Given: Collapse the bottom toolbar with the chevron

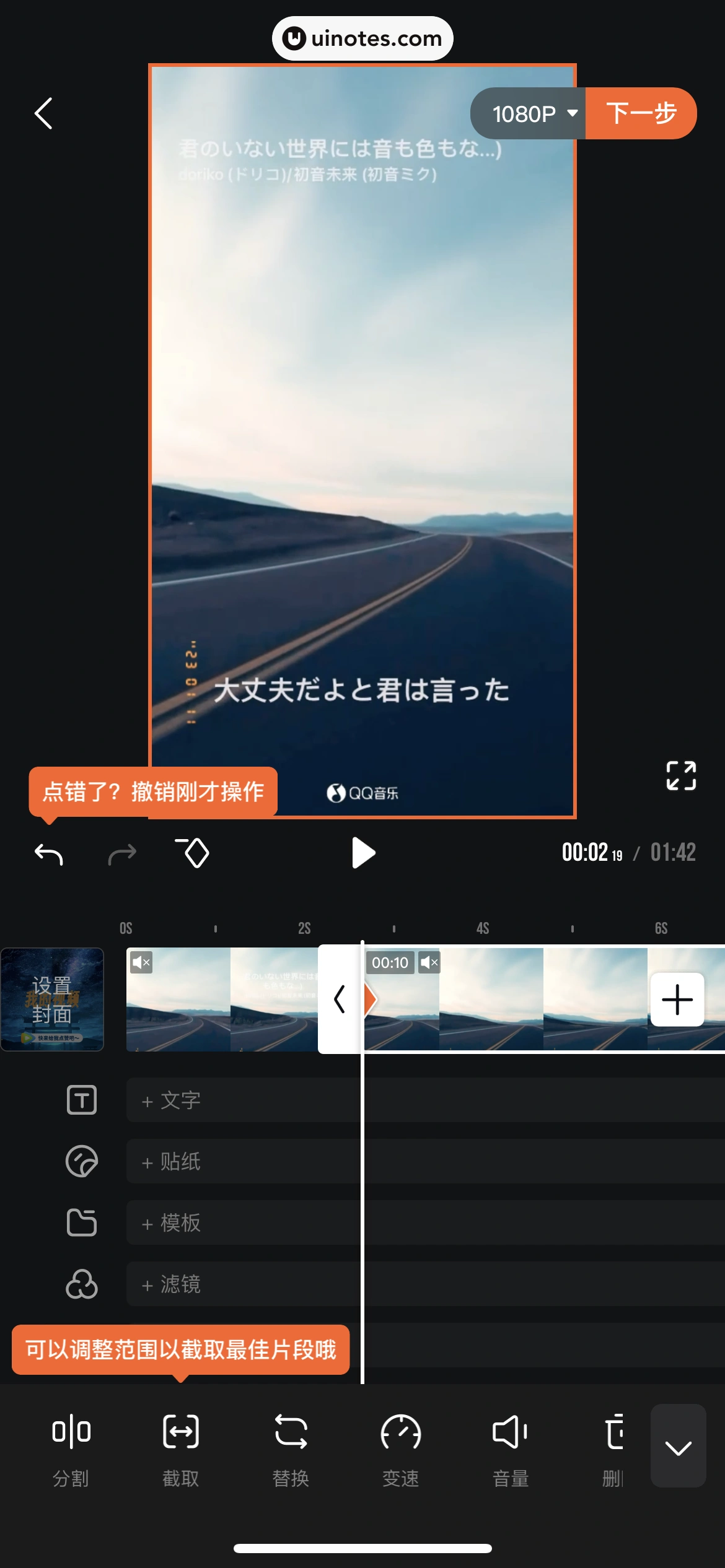Looking at the screenshot, I should coord(678,1446).
